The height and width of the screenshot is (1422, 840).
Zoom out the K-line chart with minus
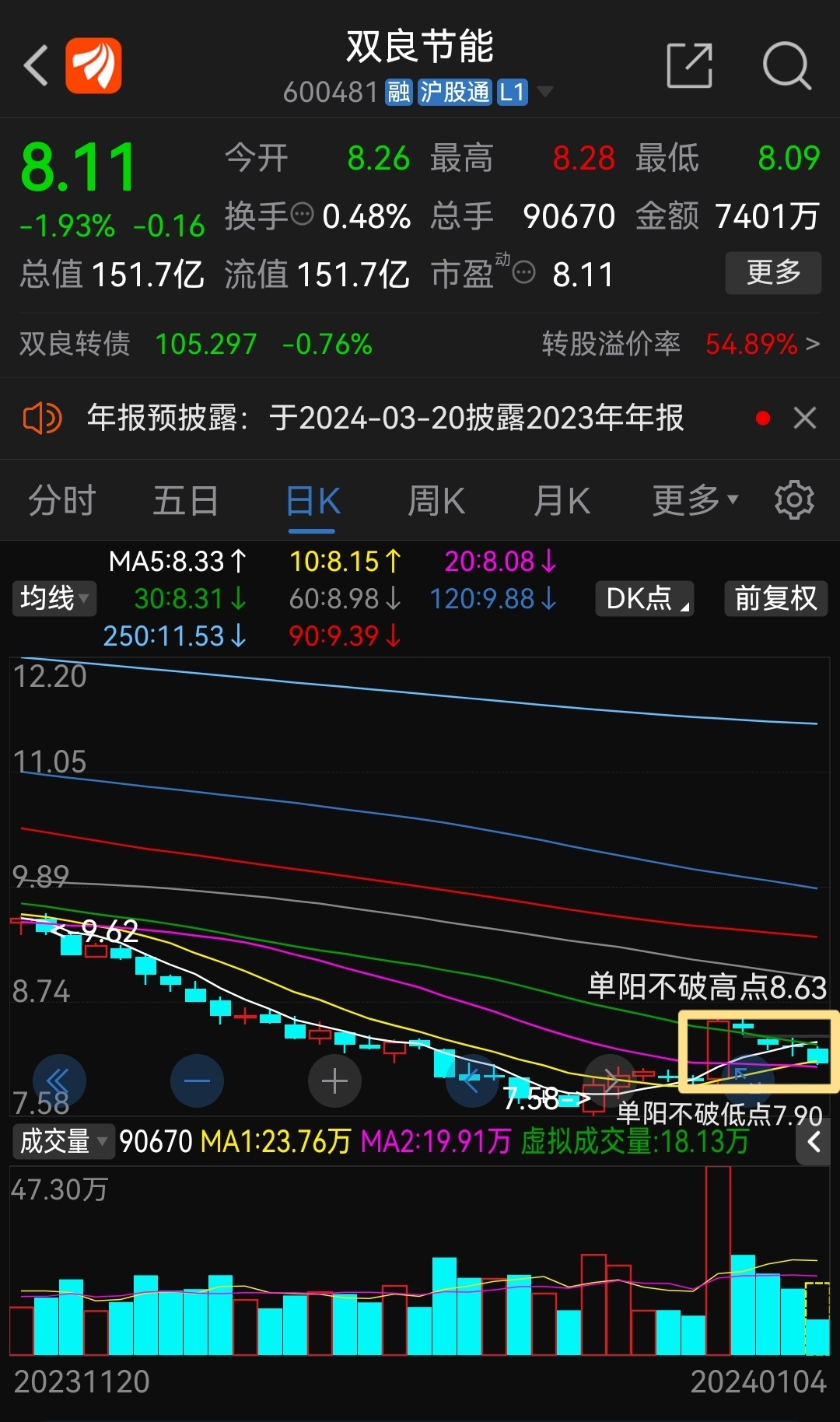point(197,1081)
